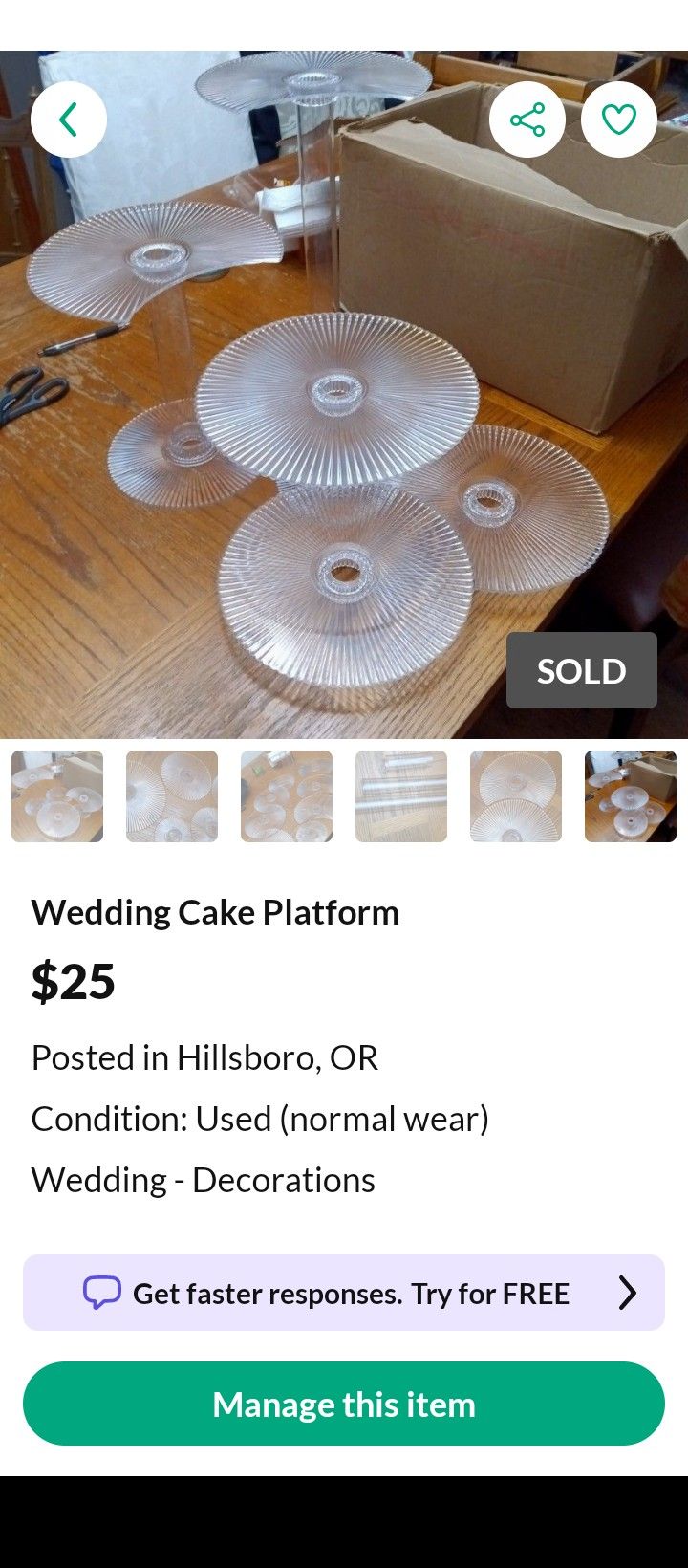
Task: Select the SOLD badge on the photo
Action: [581, 670]
